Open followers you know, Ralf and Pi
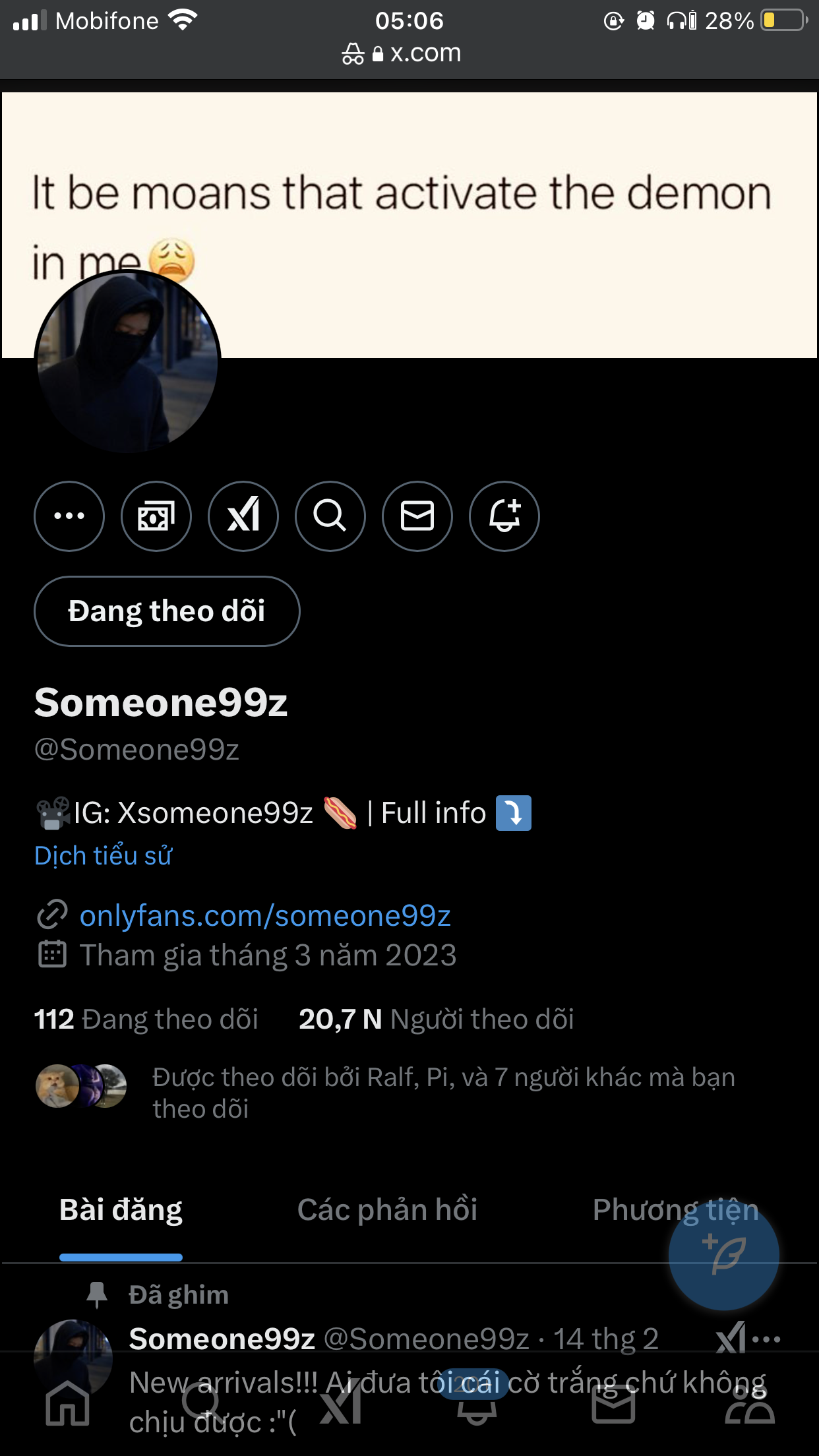The width and height of the screenshot is (819, 1456). (443, 1093)
